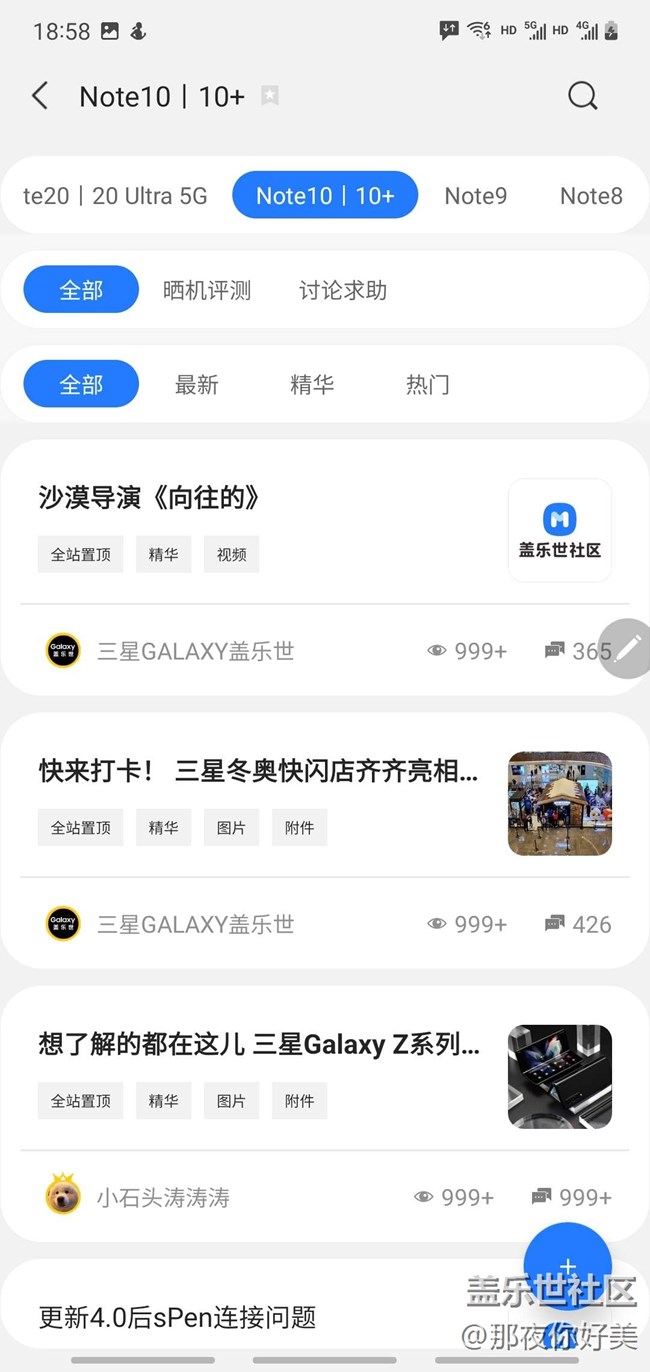The height and width of the screenshot is (1372, 650).
Task: Show 精华 posts
Action: coord(312,385)
